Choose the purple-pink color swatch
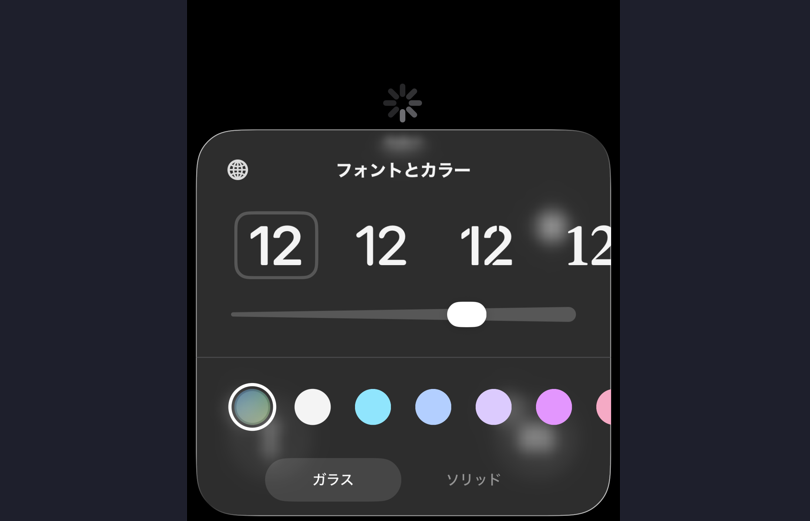The height and width of the screenshot is (521, 810). pos(554,407)
